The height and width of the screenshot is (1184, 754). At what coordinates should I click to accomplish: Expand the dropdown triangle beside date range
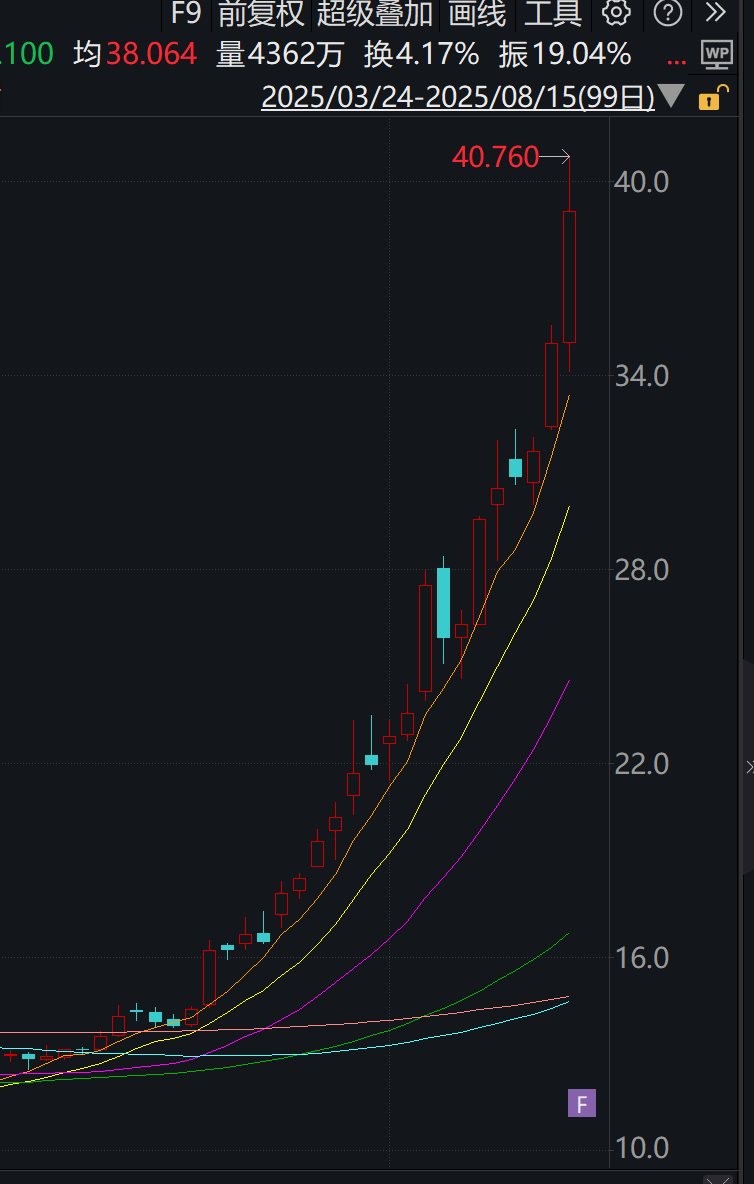pos(671,98)
